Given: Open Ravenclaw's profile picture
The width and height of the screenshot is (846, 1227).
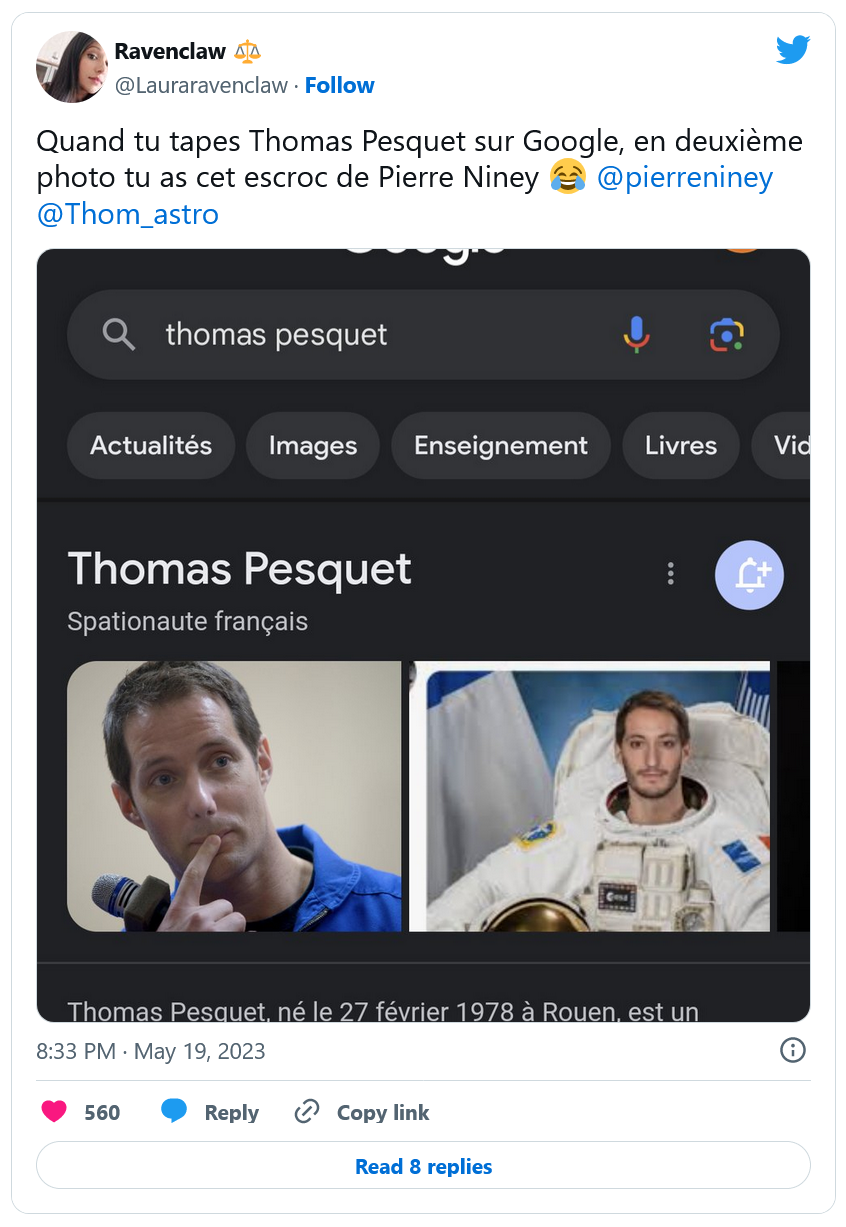Looking at the screenshot, I should pos(71,67).
